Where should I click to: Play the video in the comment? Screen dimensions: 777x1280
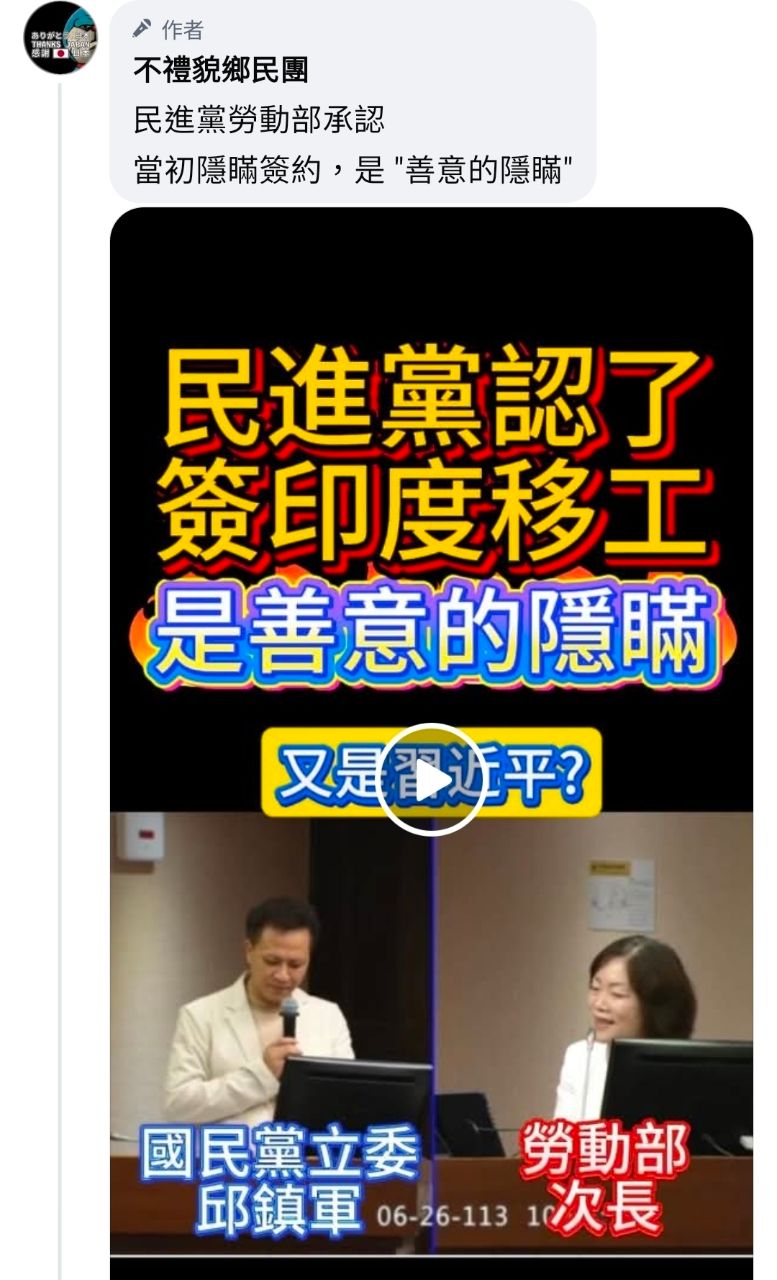pos(431,780)
